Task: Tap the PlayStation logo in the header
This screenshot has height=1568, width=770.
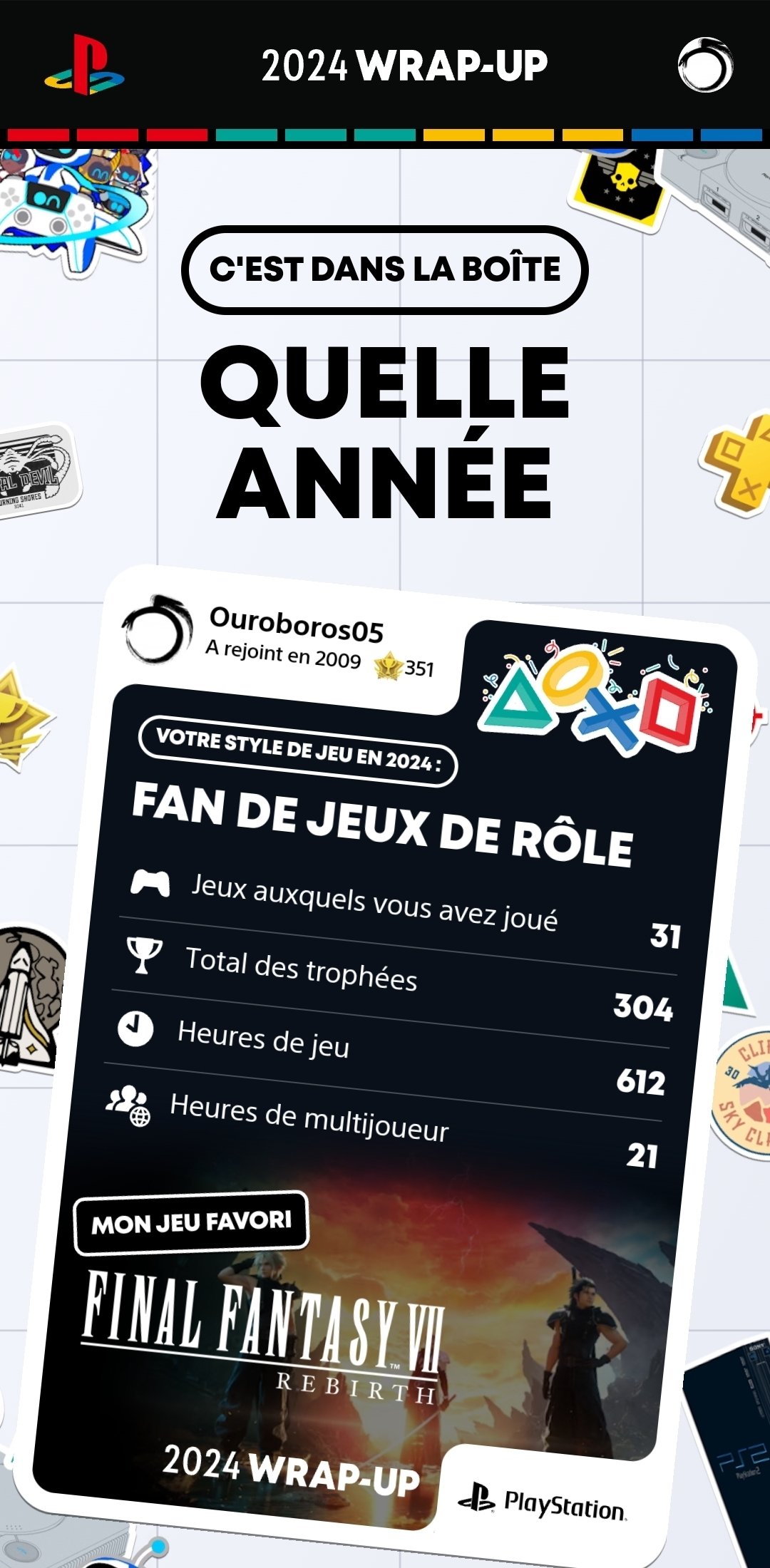Action: click(x=84, y=65)
